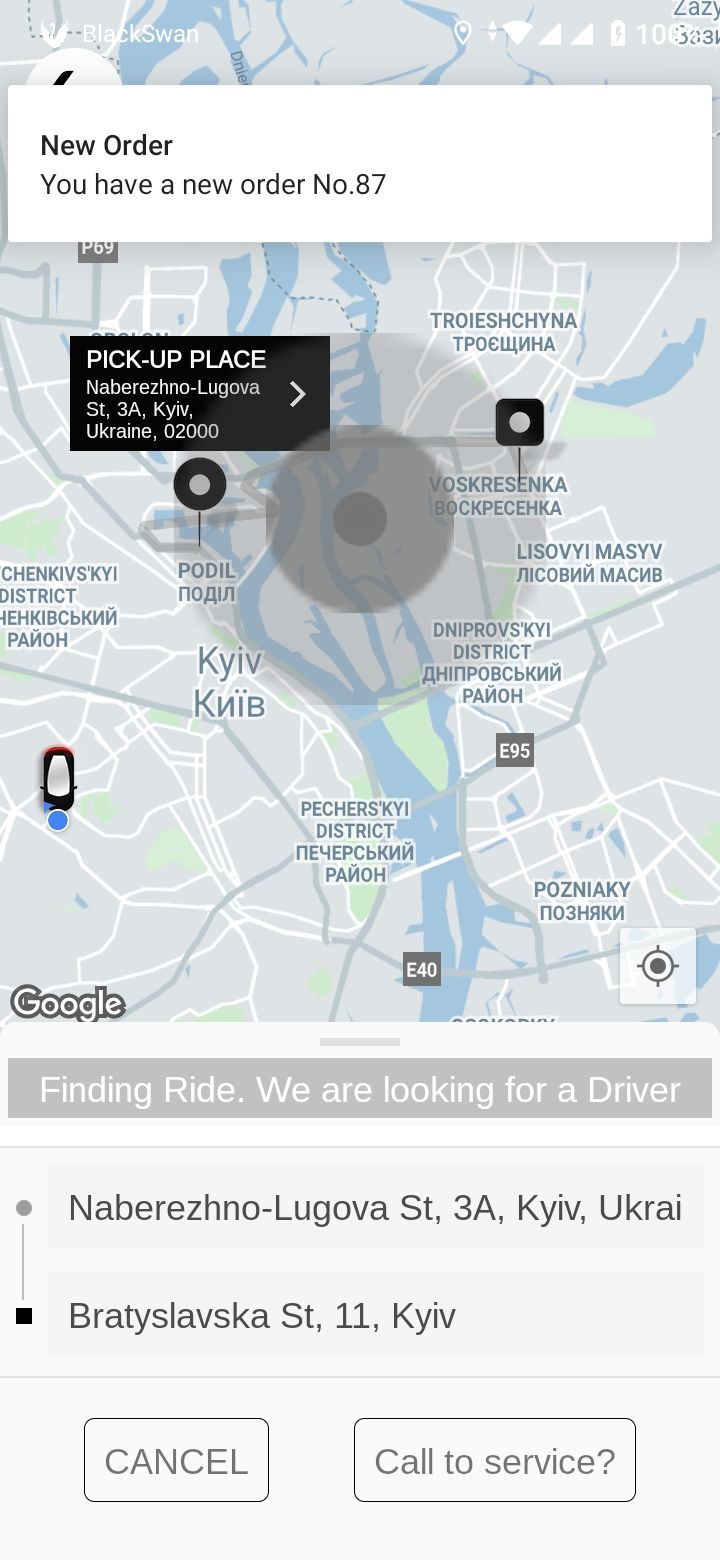Edit pickup address Naberezhno-Lugova St, 3A

(375, 1207)
